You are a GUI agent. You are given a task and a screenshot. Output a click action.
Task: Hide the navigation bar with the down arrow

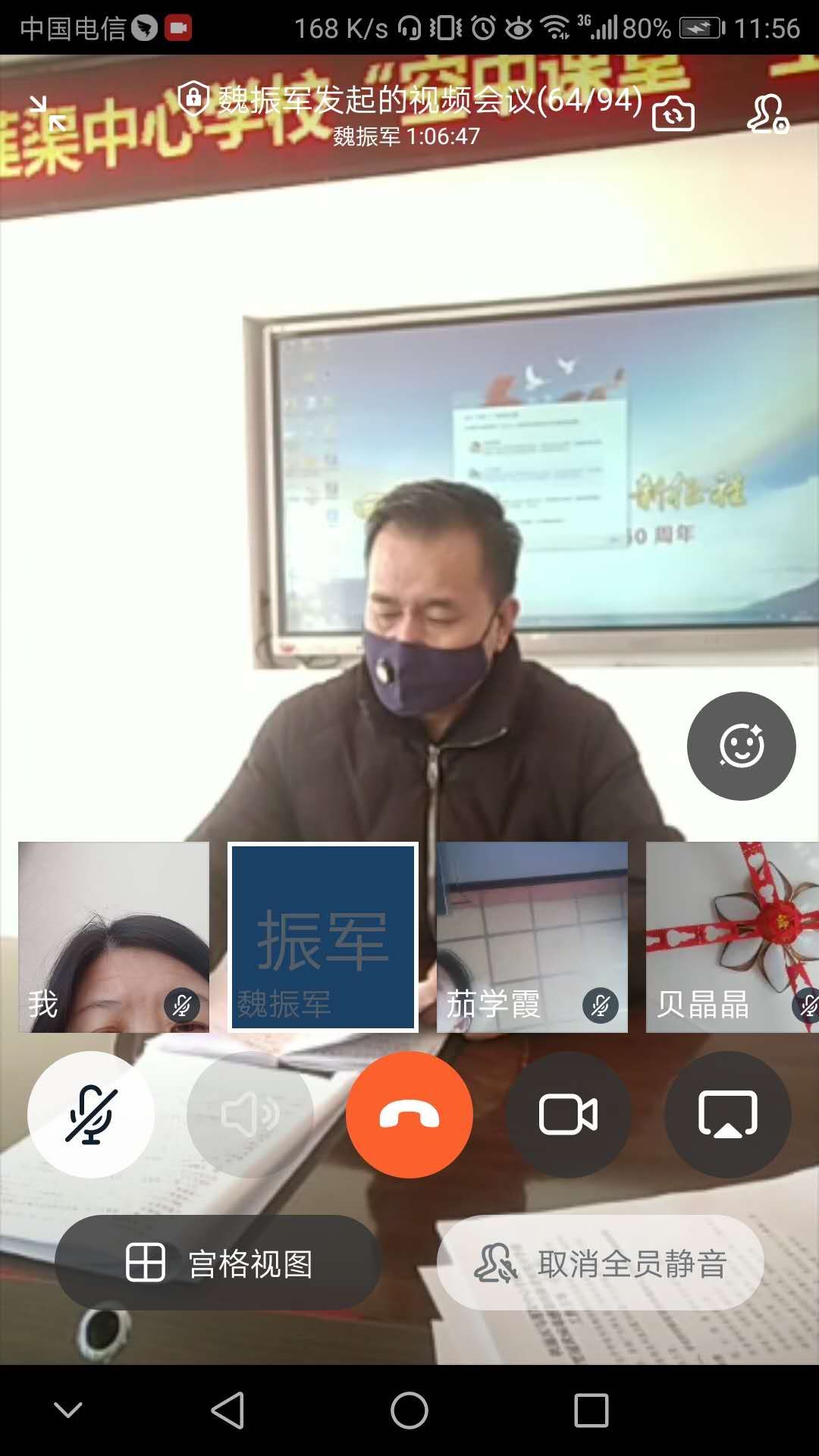pyautogui.click(x=68, y=1410)
